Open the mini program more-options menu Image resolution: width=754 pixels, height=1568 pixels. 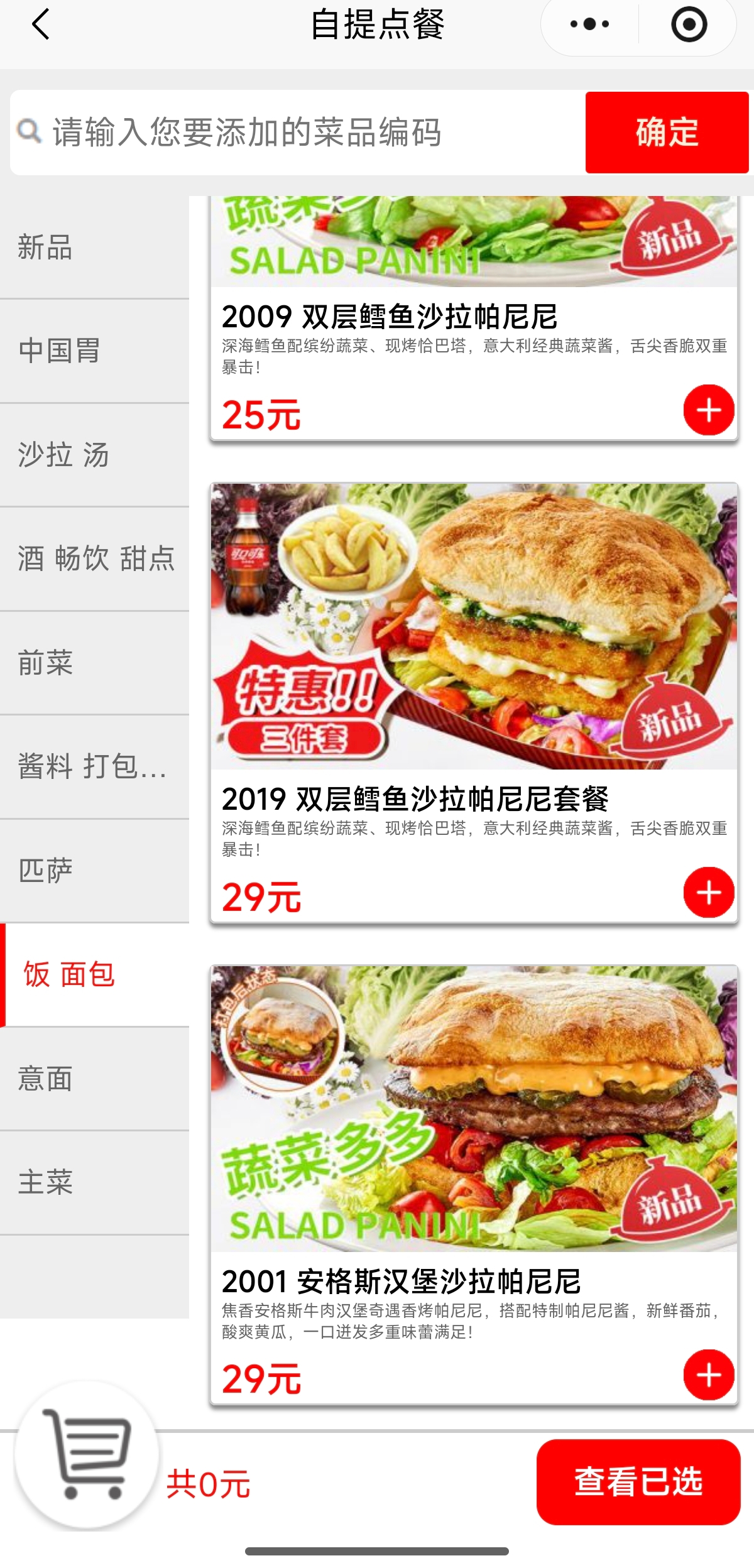click(589, 25)
